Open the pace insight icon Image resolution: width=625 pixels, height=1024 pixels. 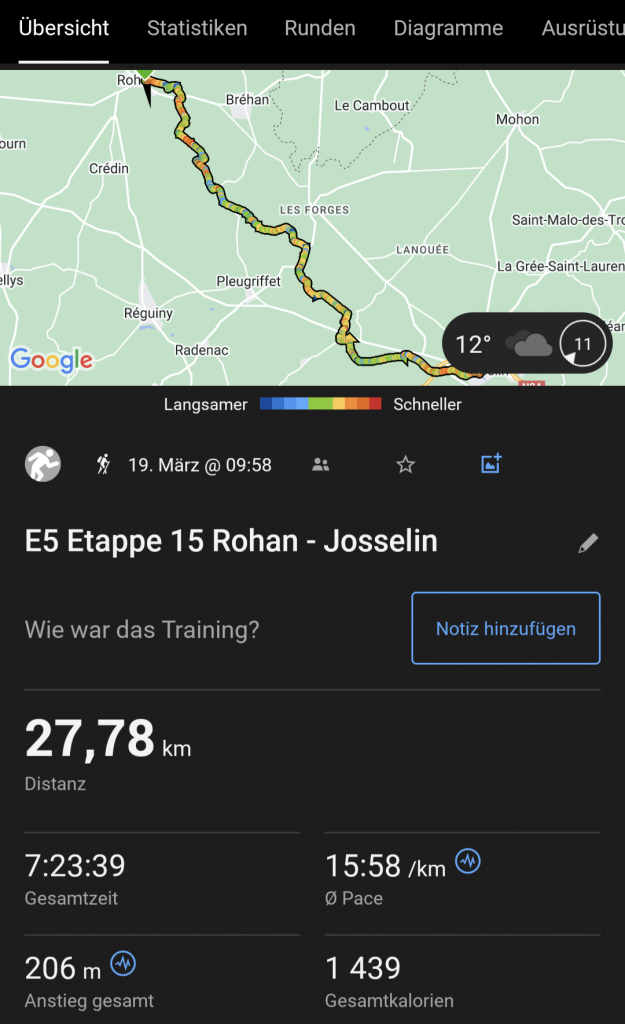468,861
